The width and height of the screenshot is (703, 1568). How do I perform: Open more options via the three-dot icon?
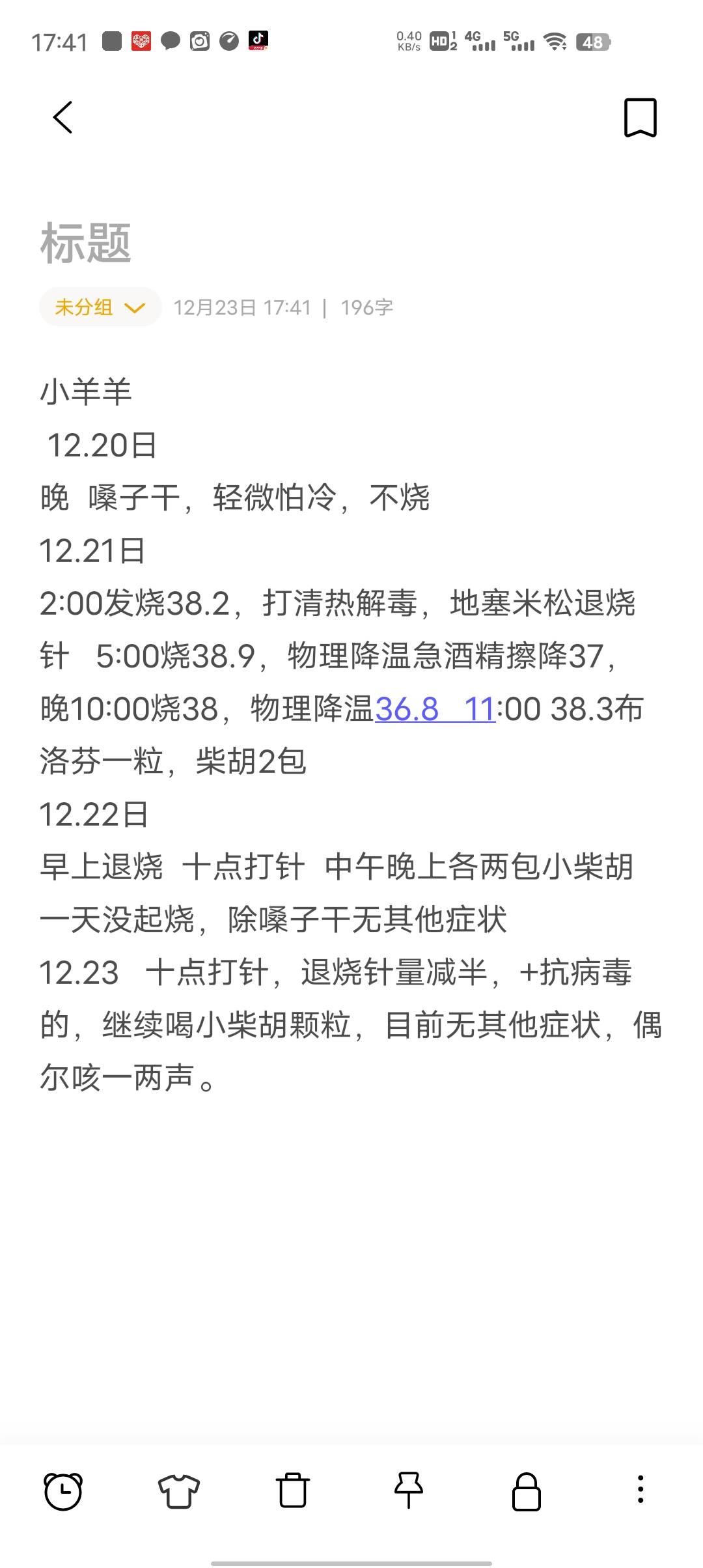(x=641, y=1488)
